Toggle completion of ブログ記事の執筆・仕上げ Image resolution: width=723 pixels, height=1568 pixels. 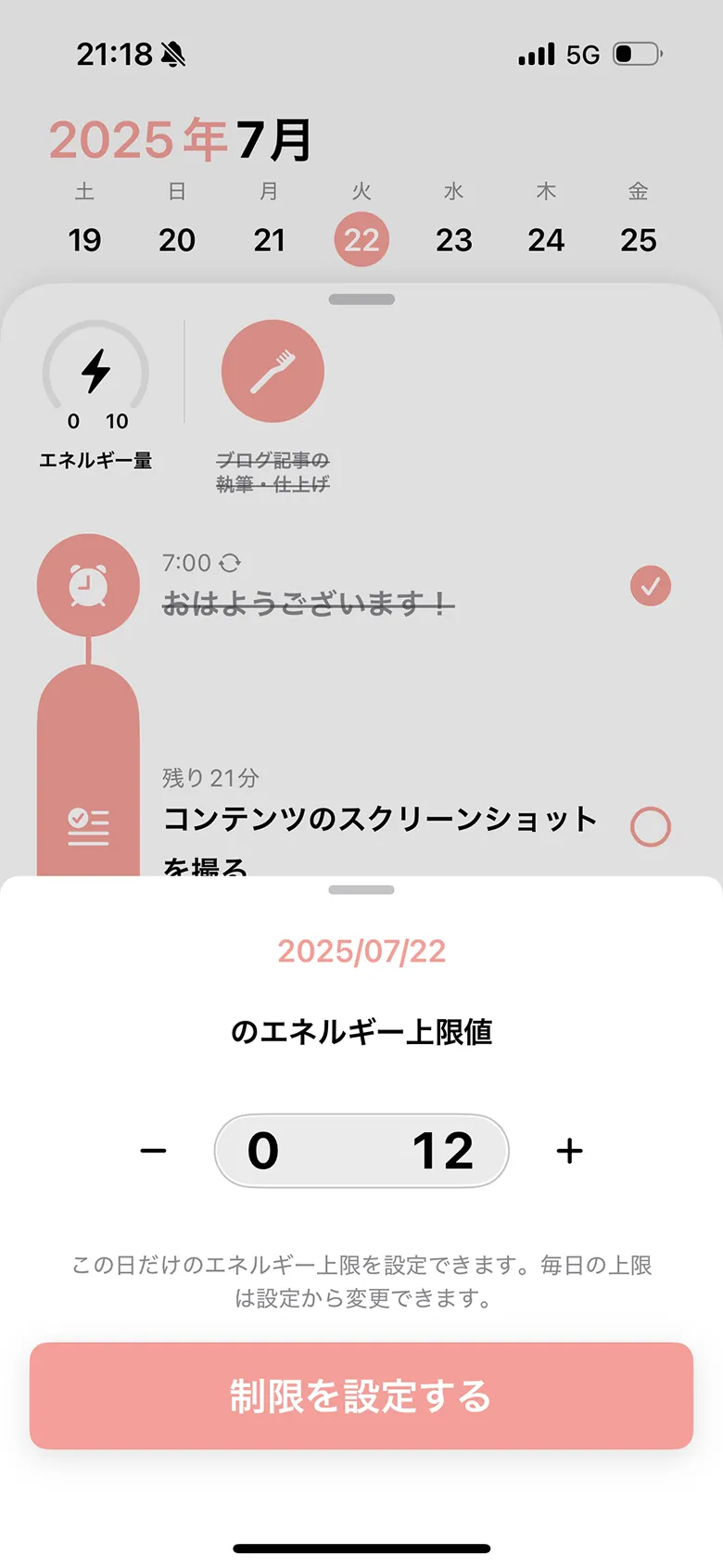pyautogui.click(x=272, y=370)
